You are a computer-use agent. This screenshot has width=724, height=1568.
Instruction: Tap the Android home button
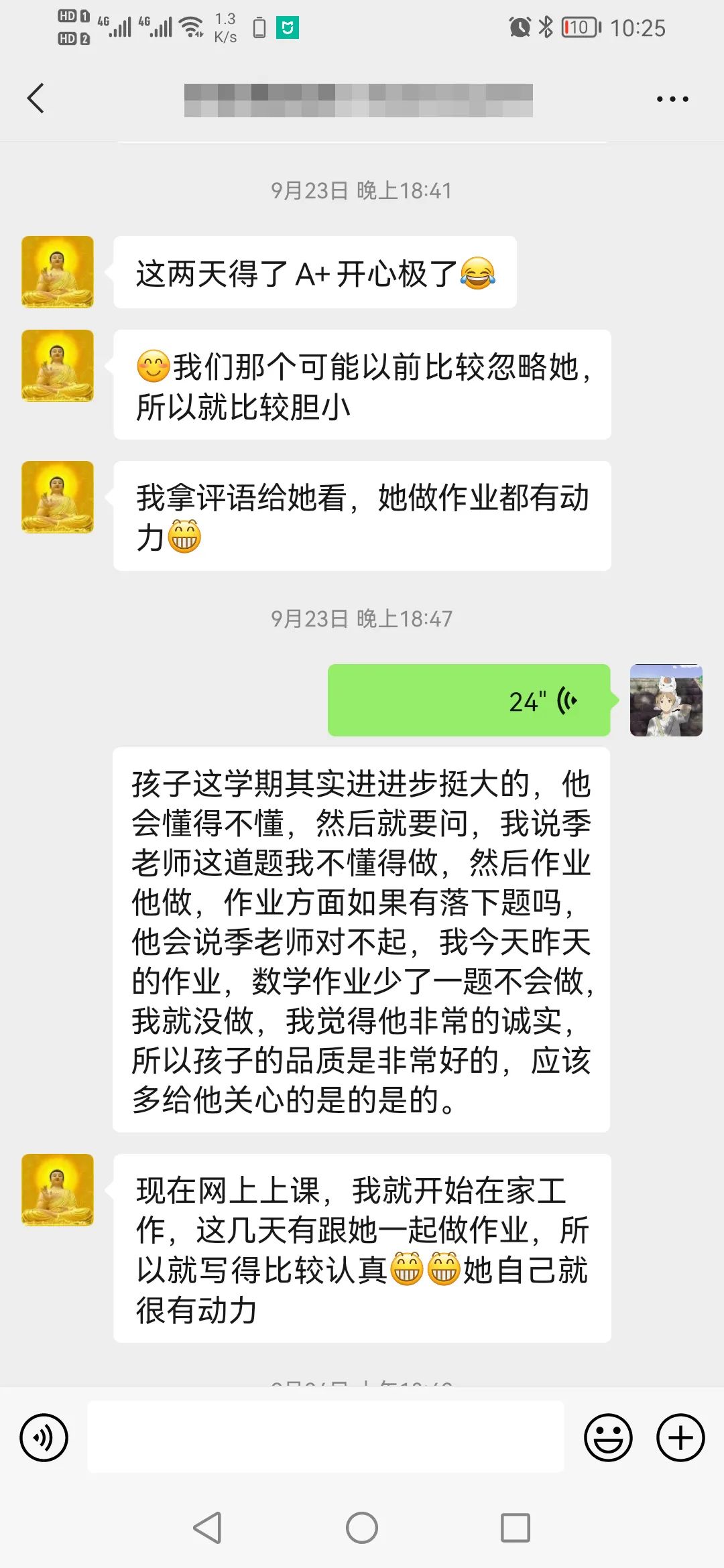point(362,1528)
